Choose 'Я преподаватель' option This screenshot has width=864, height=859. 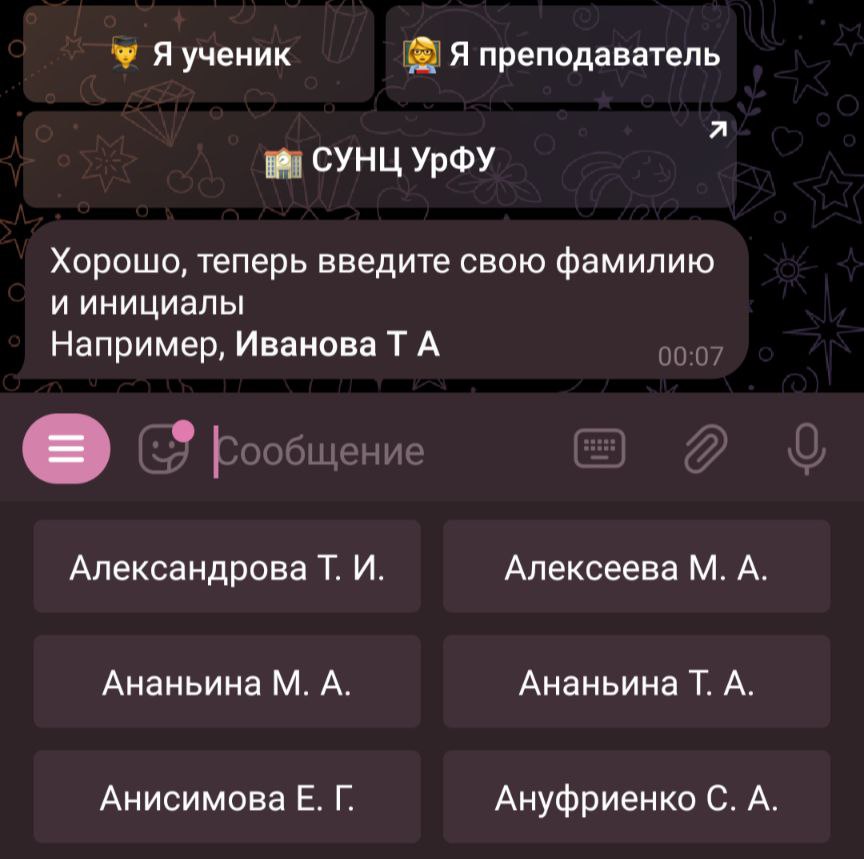pos(561,54)
